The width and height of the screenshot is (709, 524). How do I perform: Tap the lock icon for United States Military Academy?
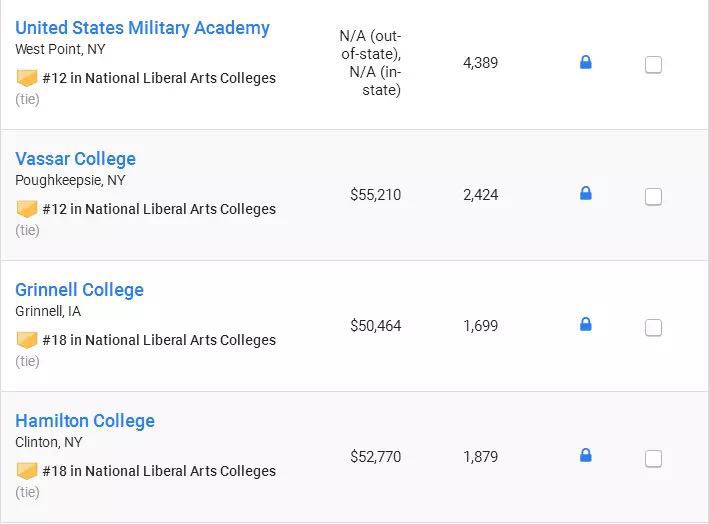click(586, 62)
